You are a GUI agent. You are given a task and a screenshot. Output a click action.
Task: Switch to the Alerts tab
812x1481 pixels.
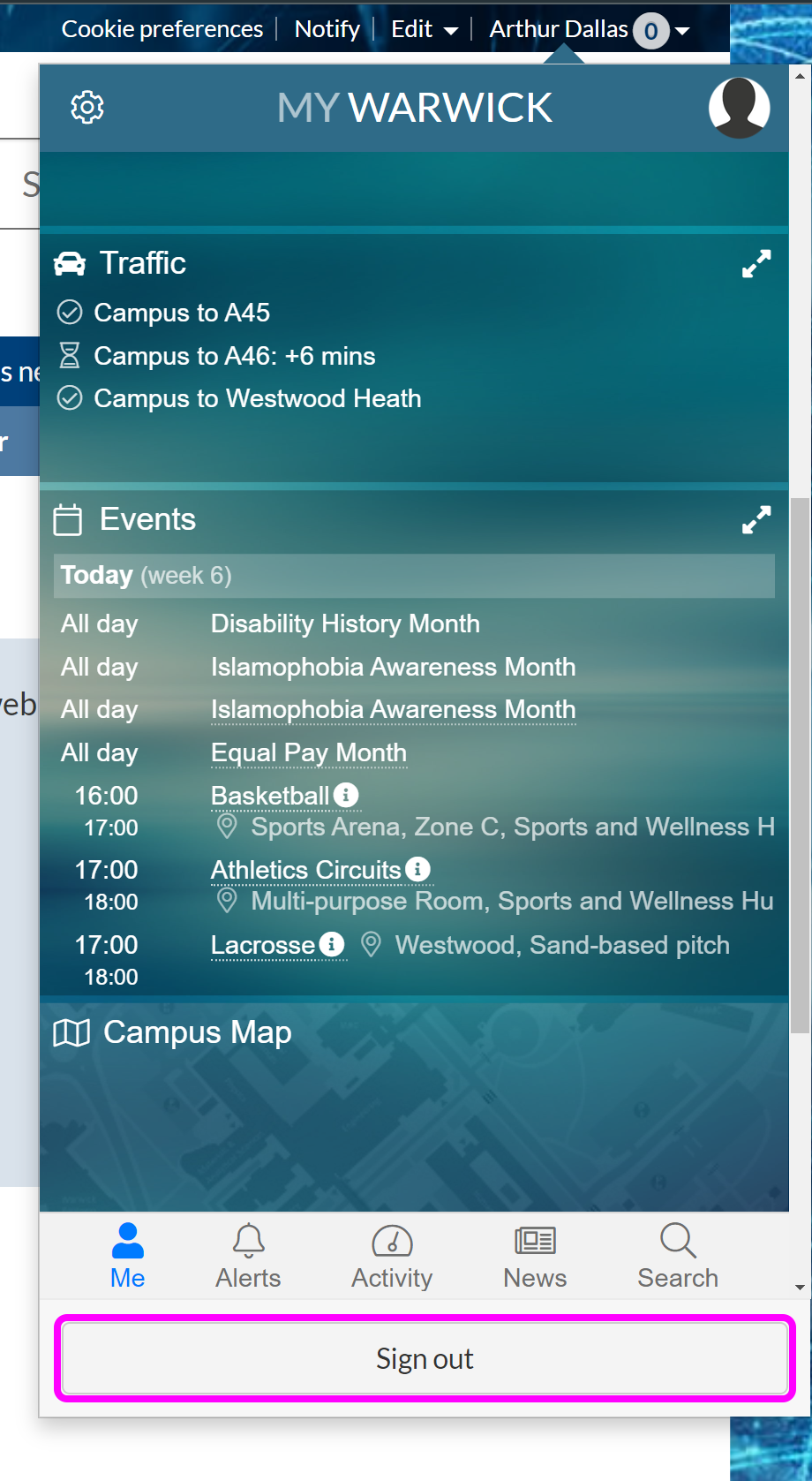coord(248,1256)
